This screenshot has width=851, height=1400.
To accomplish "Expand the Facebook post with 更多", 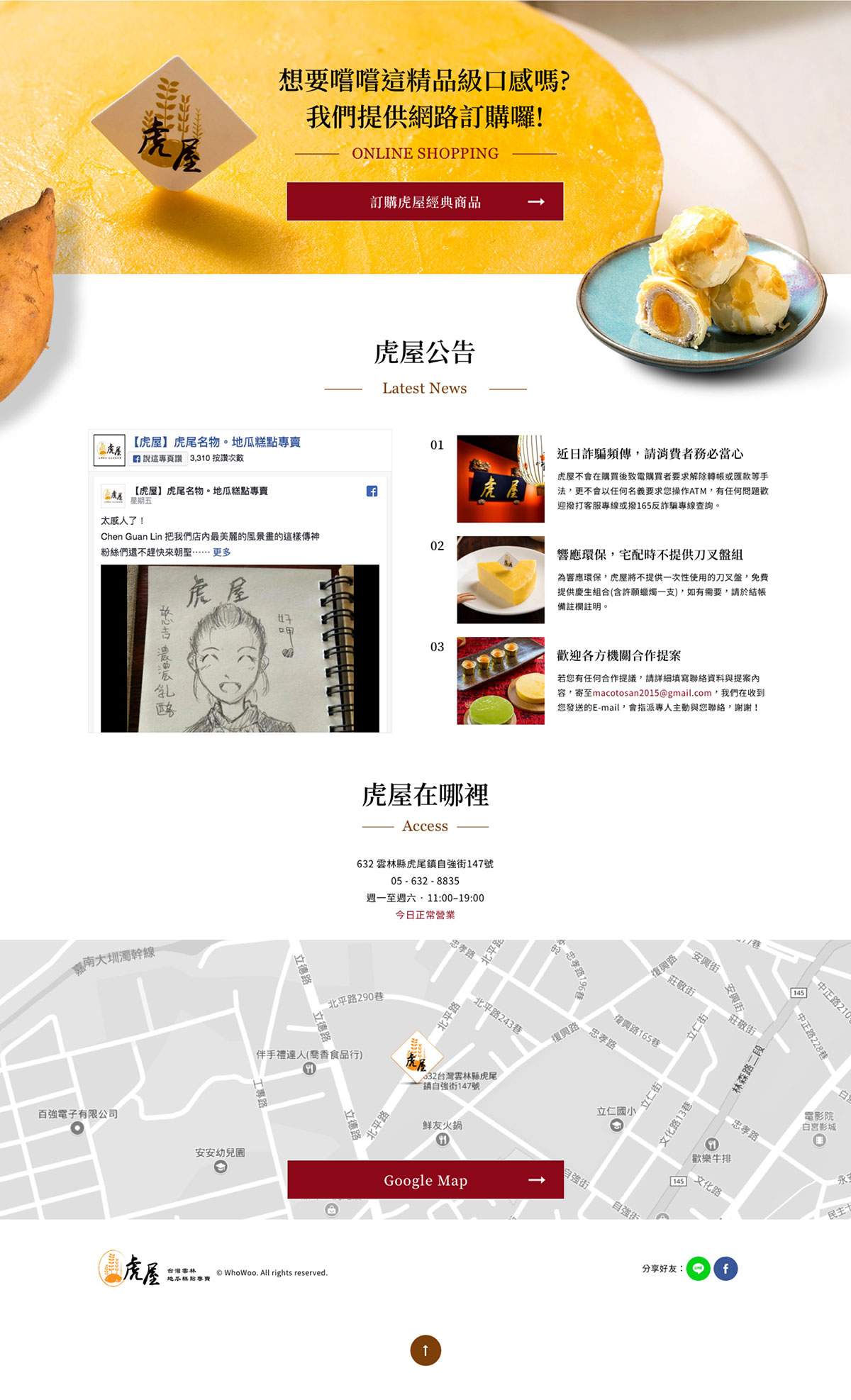I will (221, 552).
